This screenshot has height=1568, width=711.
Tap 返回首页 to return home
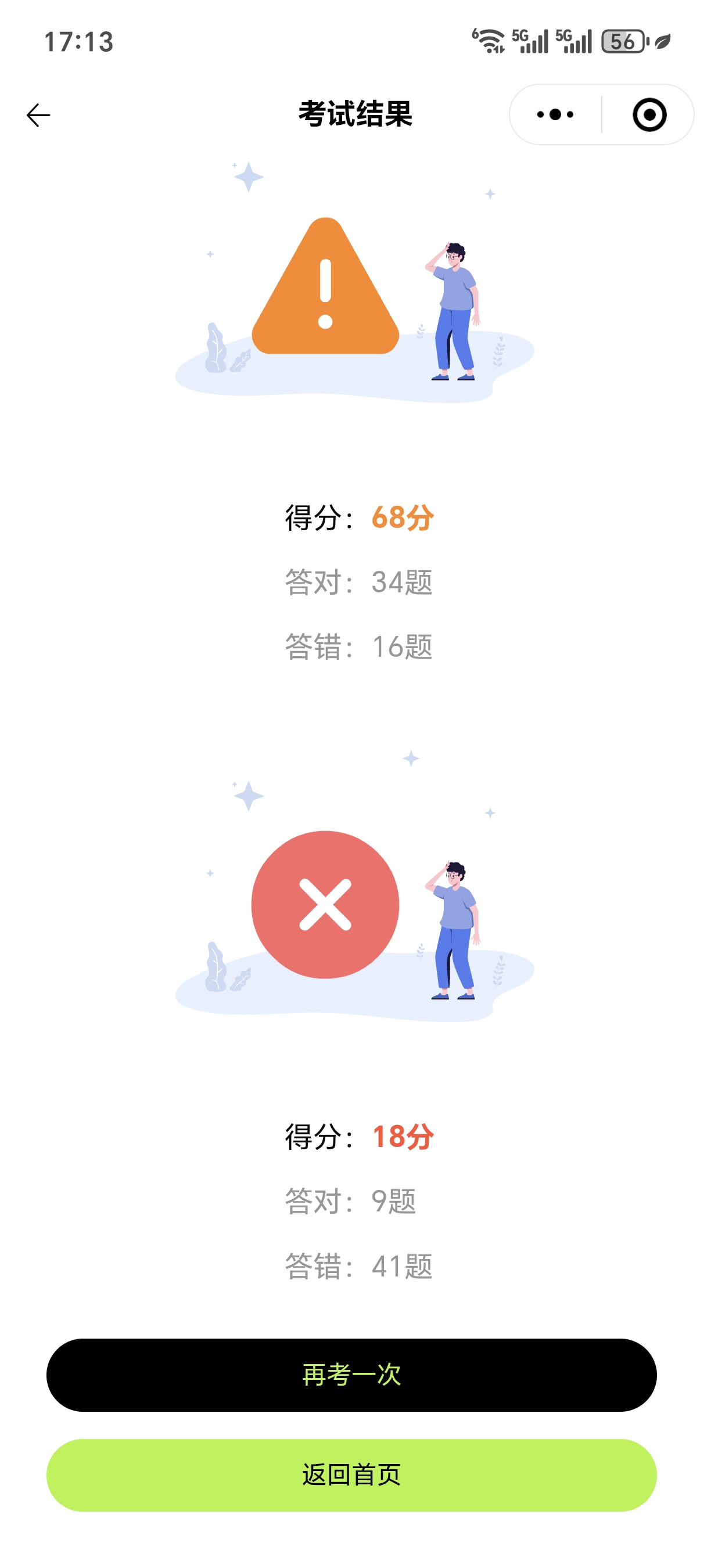tap(351, 1475)
